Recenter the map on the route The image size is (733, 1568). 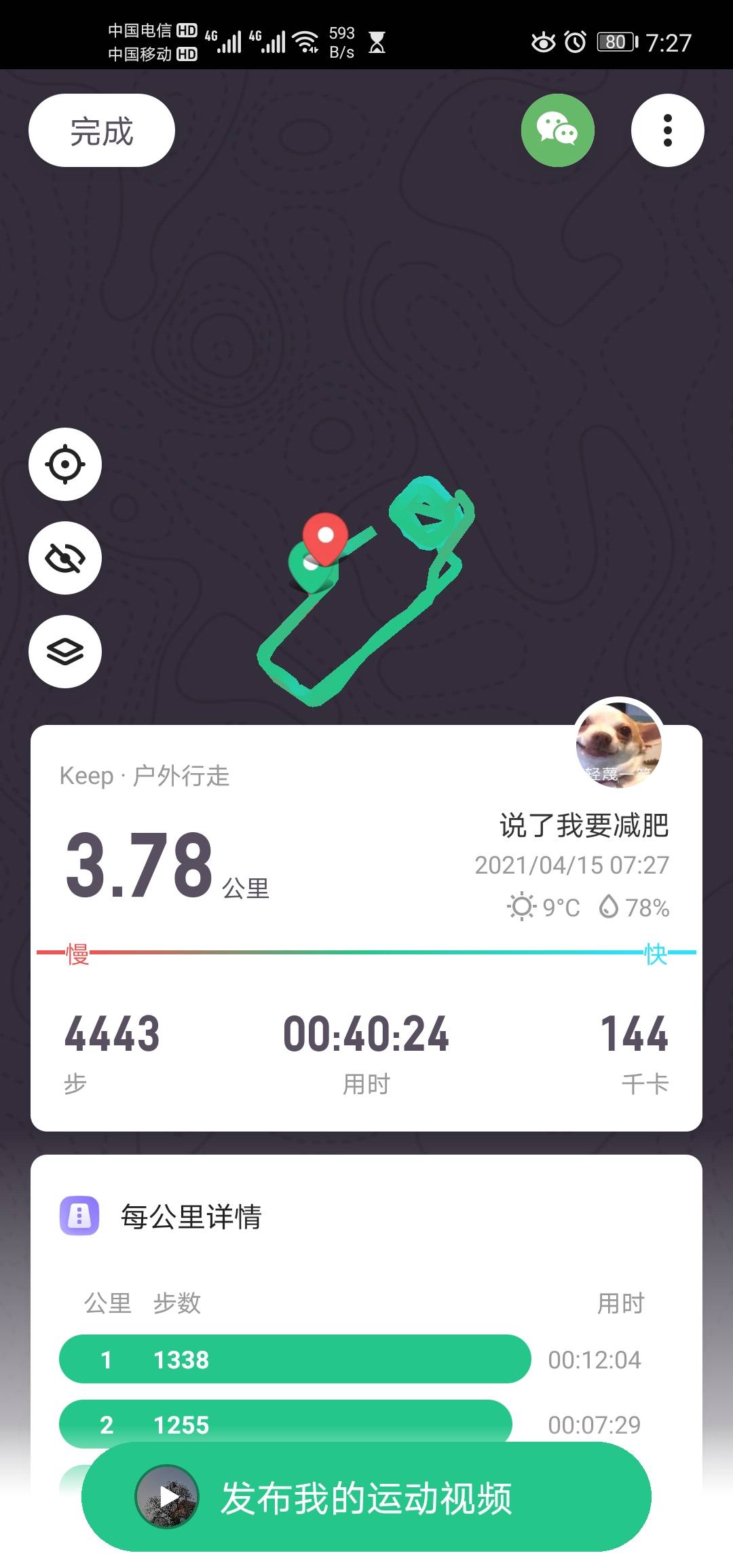click(65, 465)
